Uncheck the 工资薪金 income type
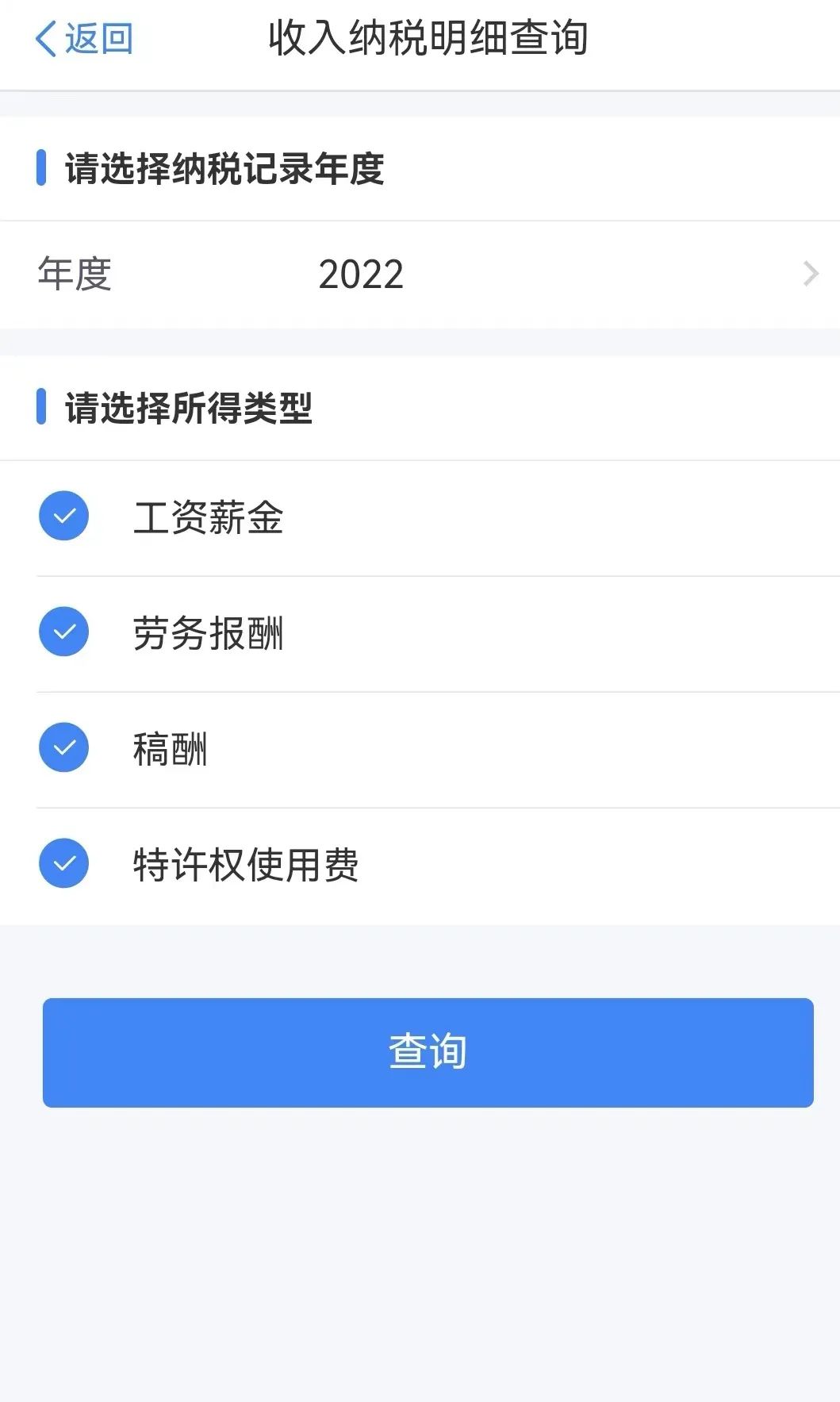840x1402 pixels. (63, 517)
